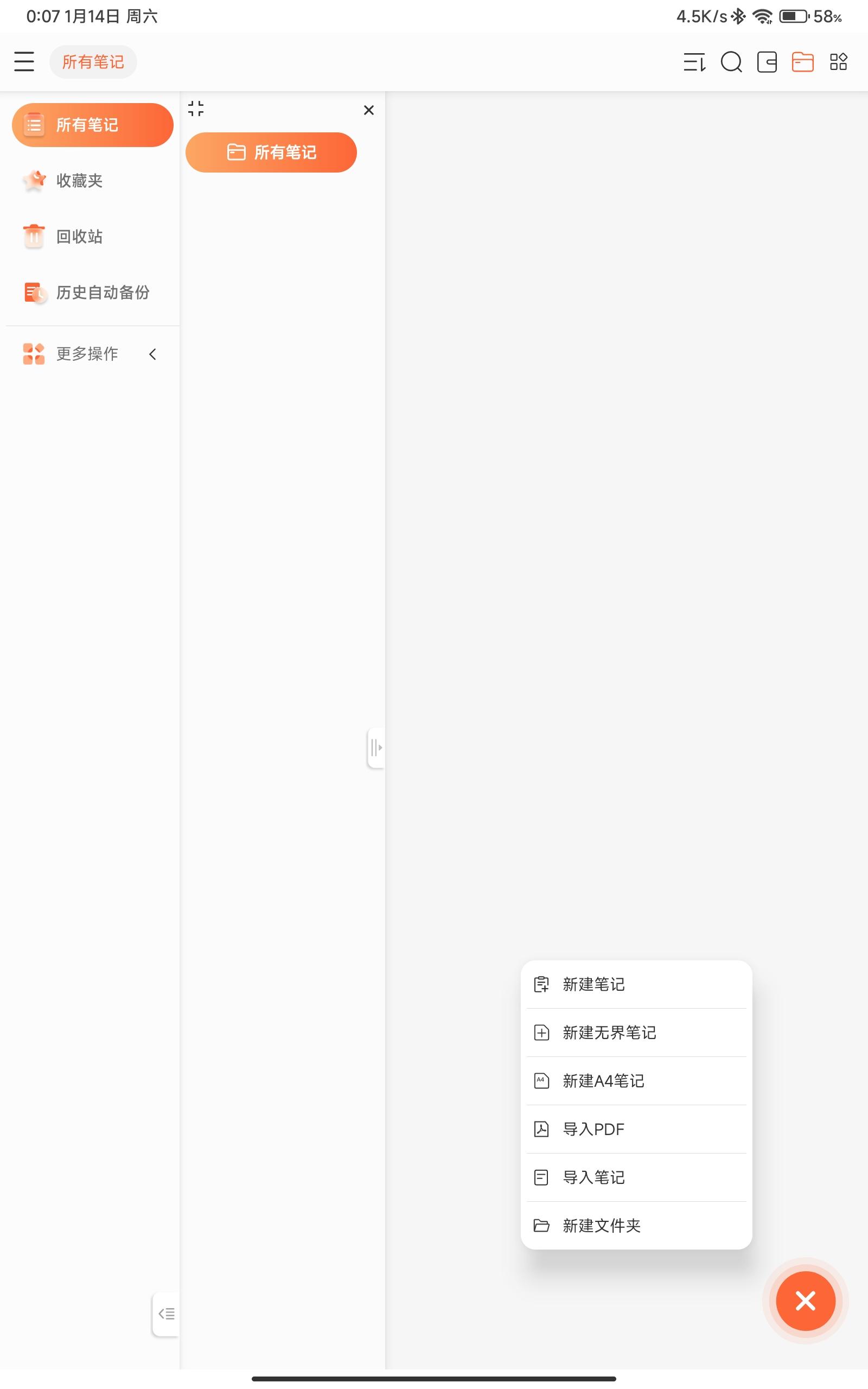Select 所有笔记 folder in the panel
The height and width of the screenshot is (1389, 868).
click(x=271, y=152)
